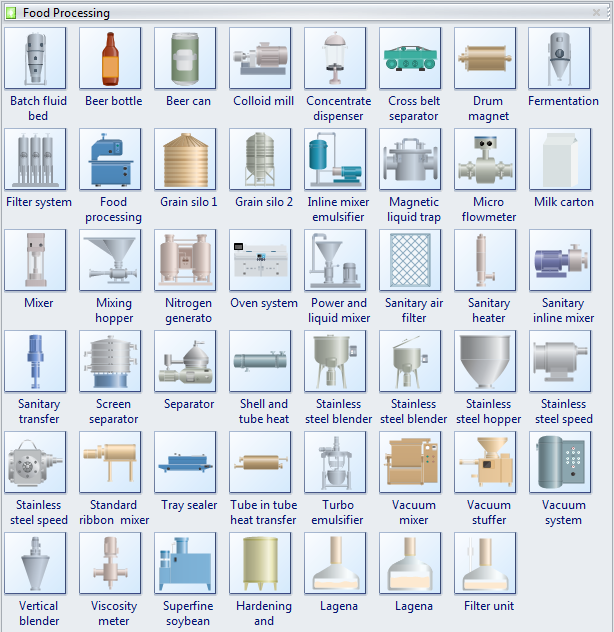Choose the Filter unit symbol
The width and height of the screenshot is (614, 632).
click(485, 563)
